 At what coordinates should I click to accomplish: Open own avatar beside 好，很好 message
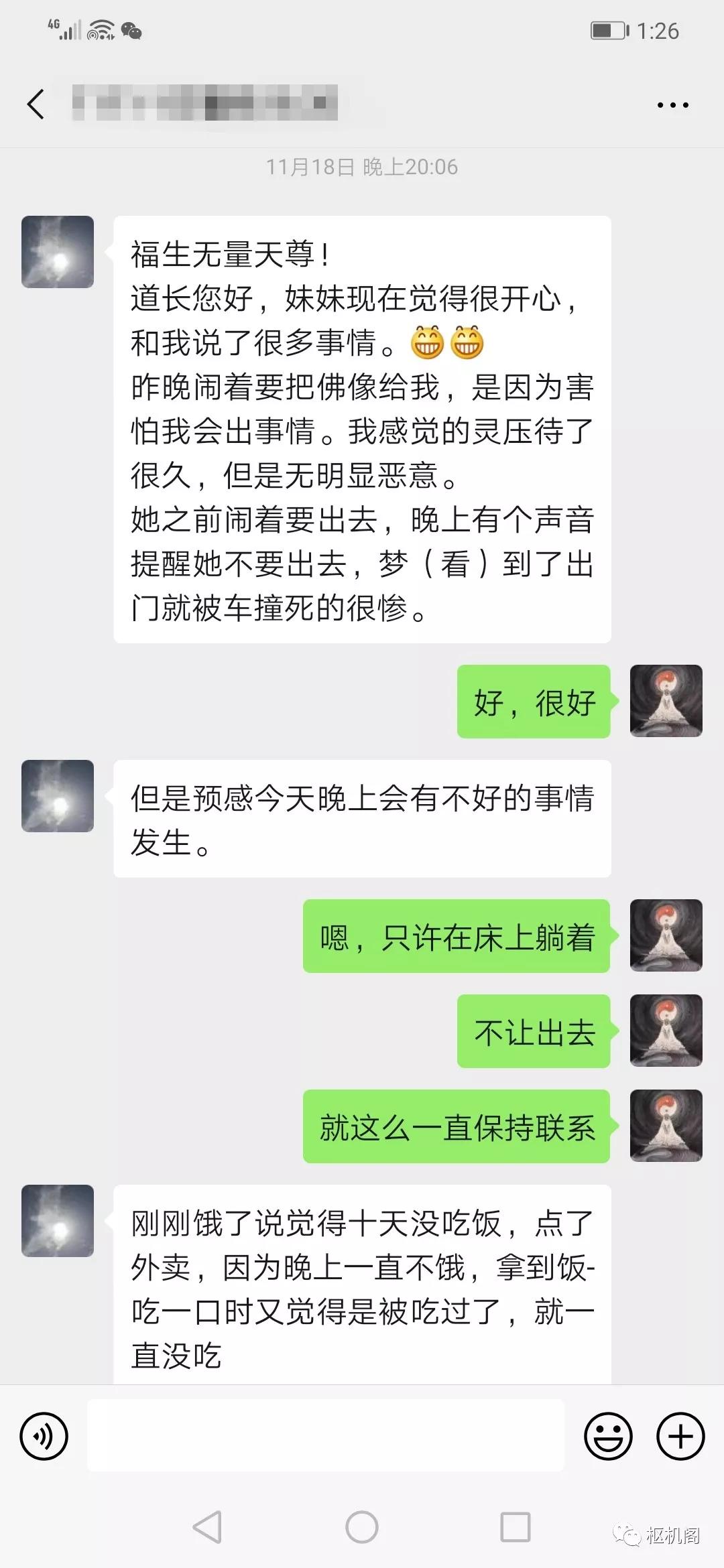coord(666,701)
